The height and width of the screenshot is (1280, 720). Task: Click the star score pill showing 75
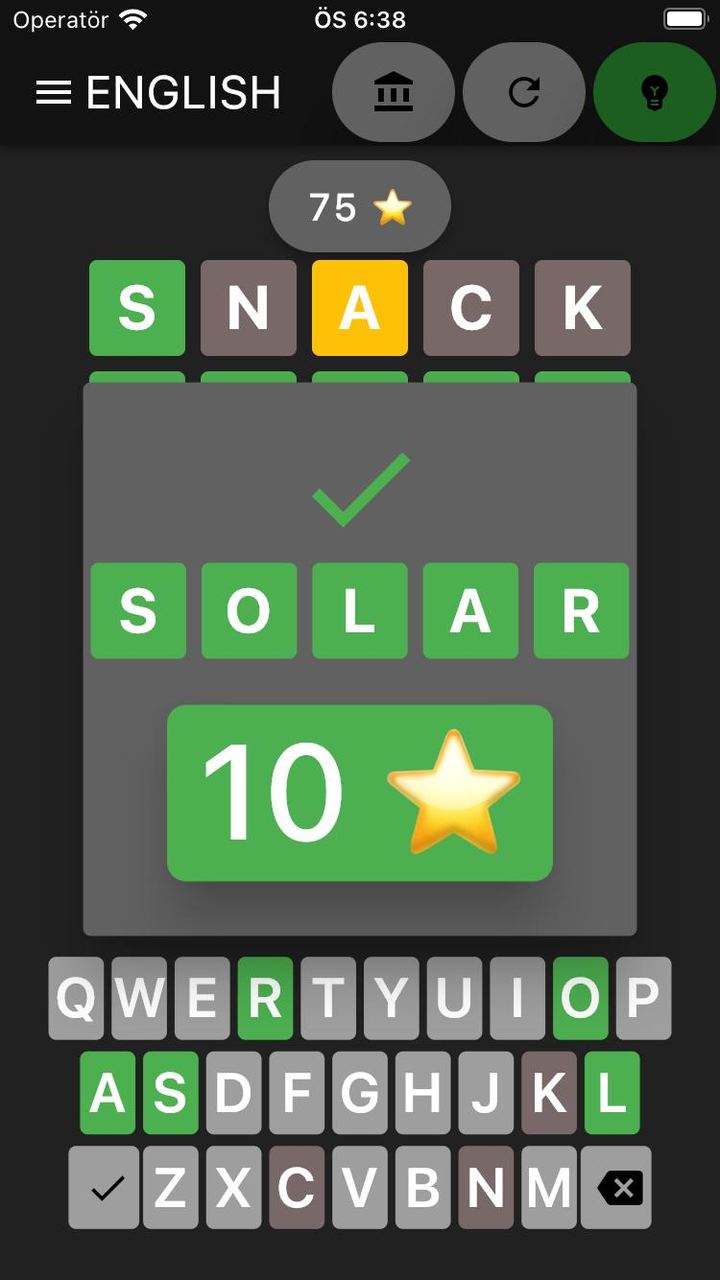point(360,207)
